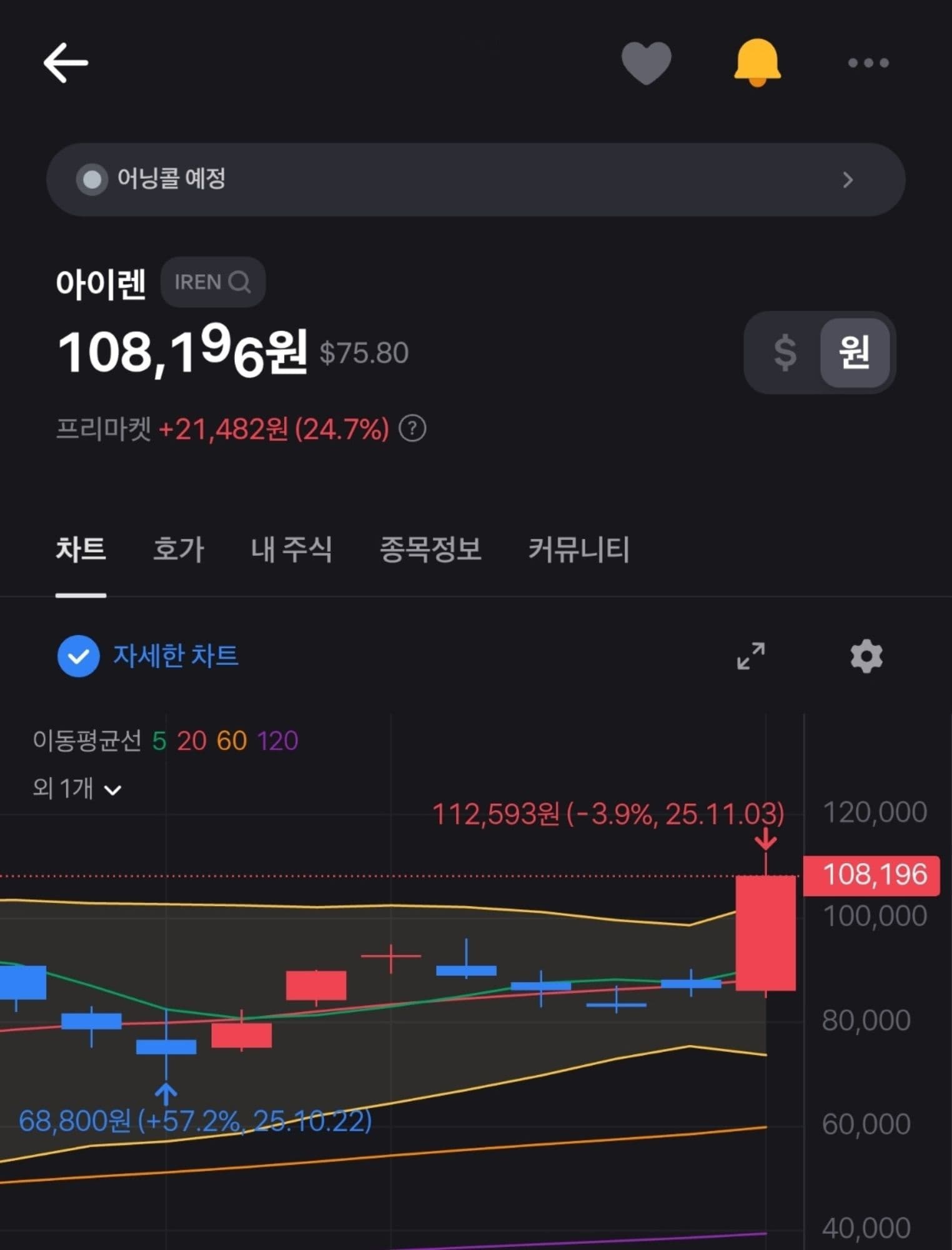Expand chart to fullscreen

tap(750, 656)
